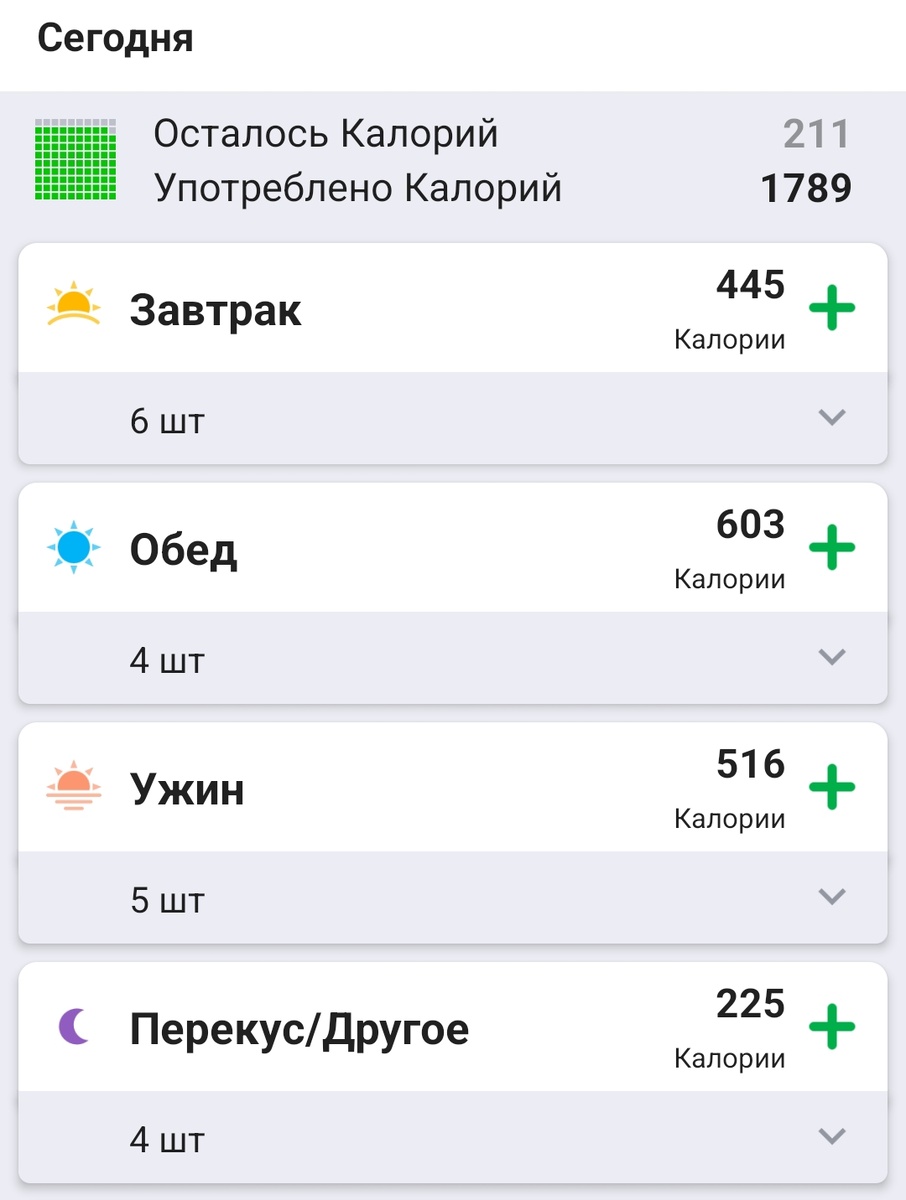
Task: Add food to Ужин with plus
Action: pyautogui.click(x=832, y=787)
